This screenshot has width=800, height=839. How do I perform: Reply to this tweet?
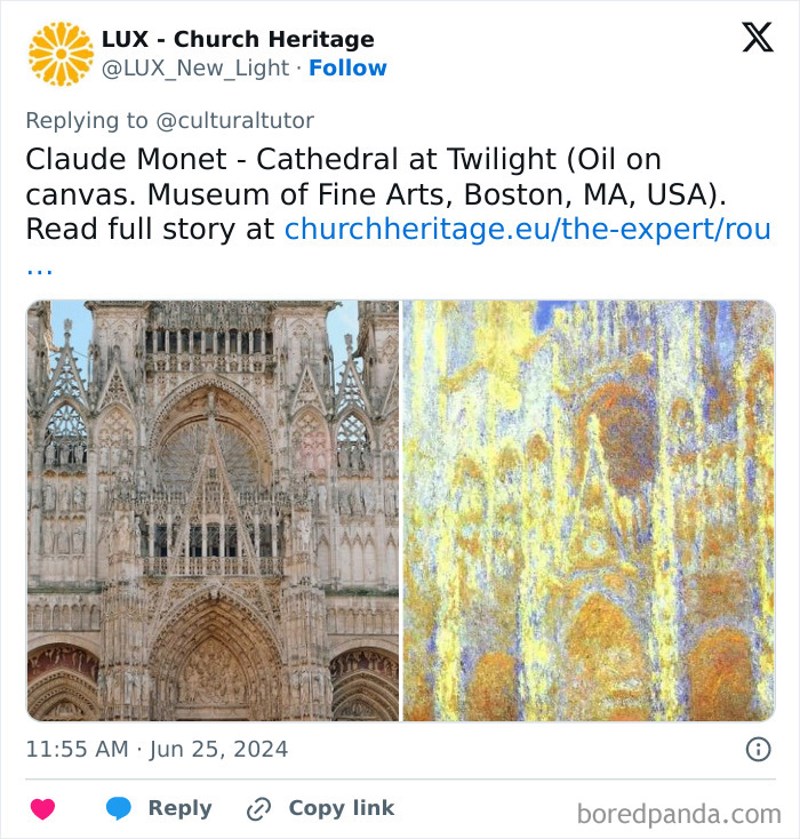coord(160,808)
